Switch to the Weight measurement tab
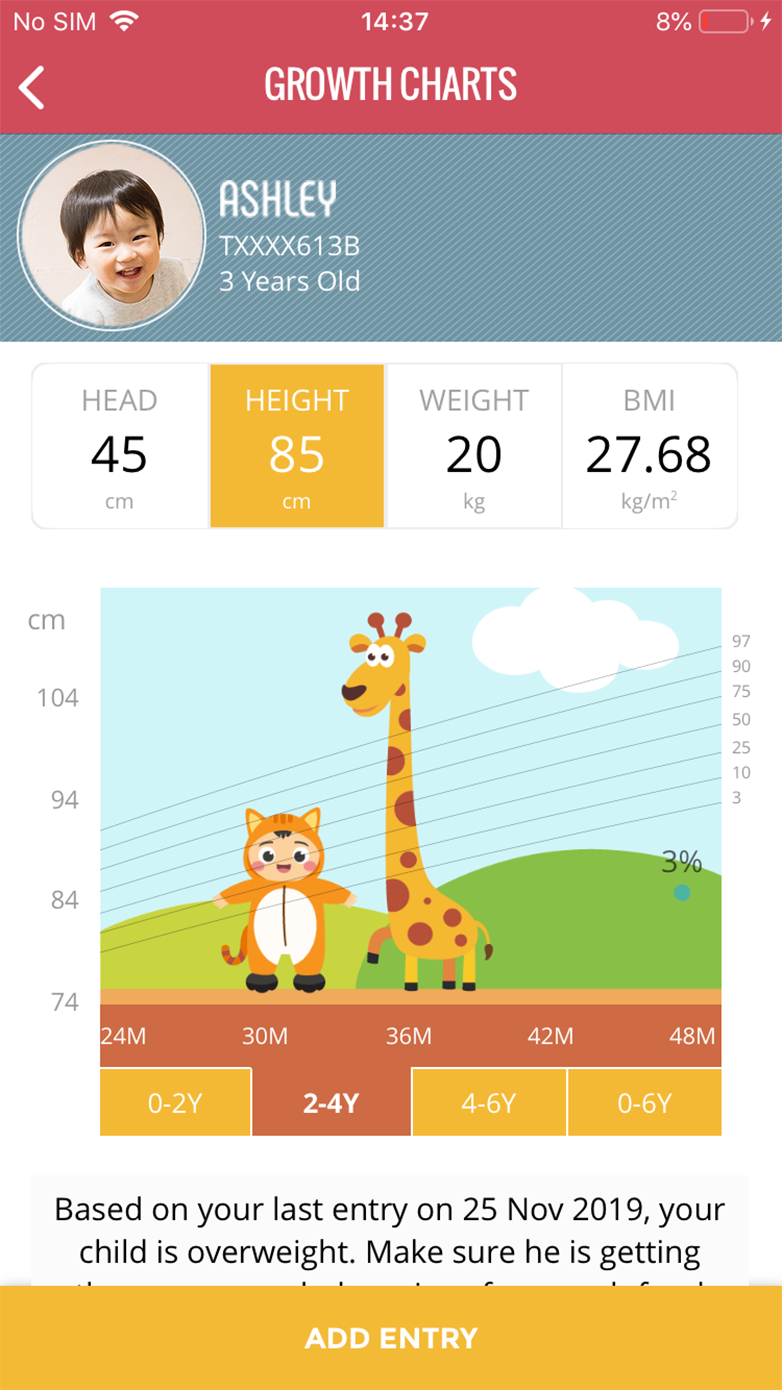The image size is (782, 1390). pos(474,445)
